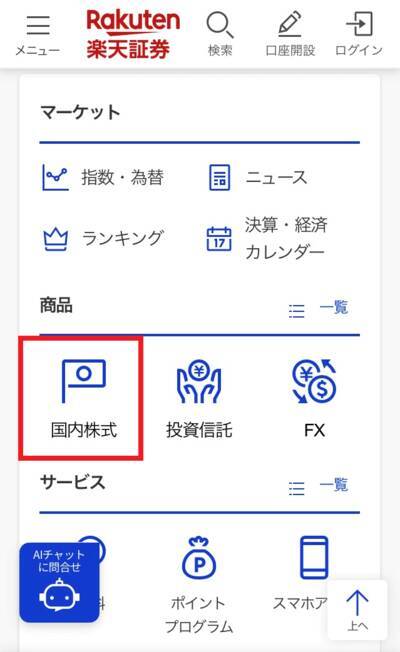The image size is (400, 652).
Task: Open ニュース
Action: coord(257,178)
